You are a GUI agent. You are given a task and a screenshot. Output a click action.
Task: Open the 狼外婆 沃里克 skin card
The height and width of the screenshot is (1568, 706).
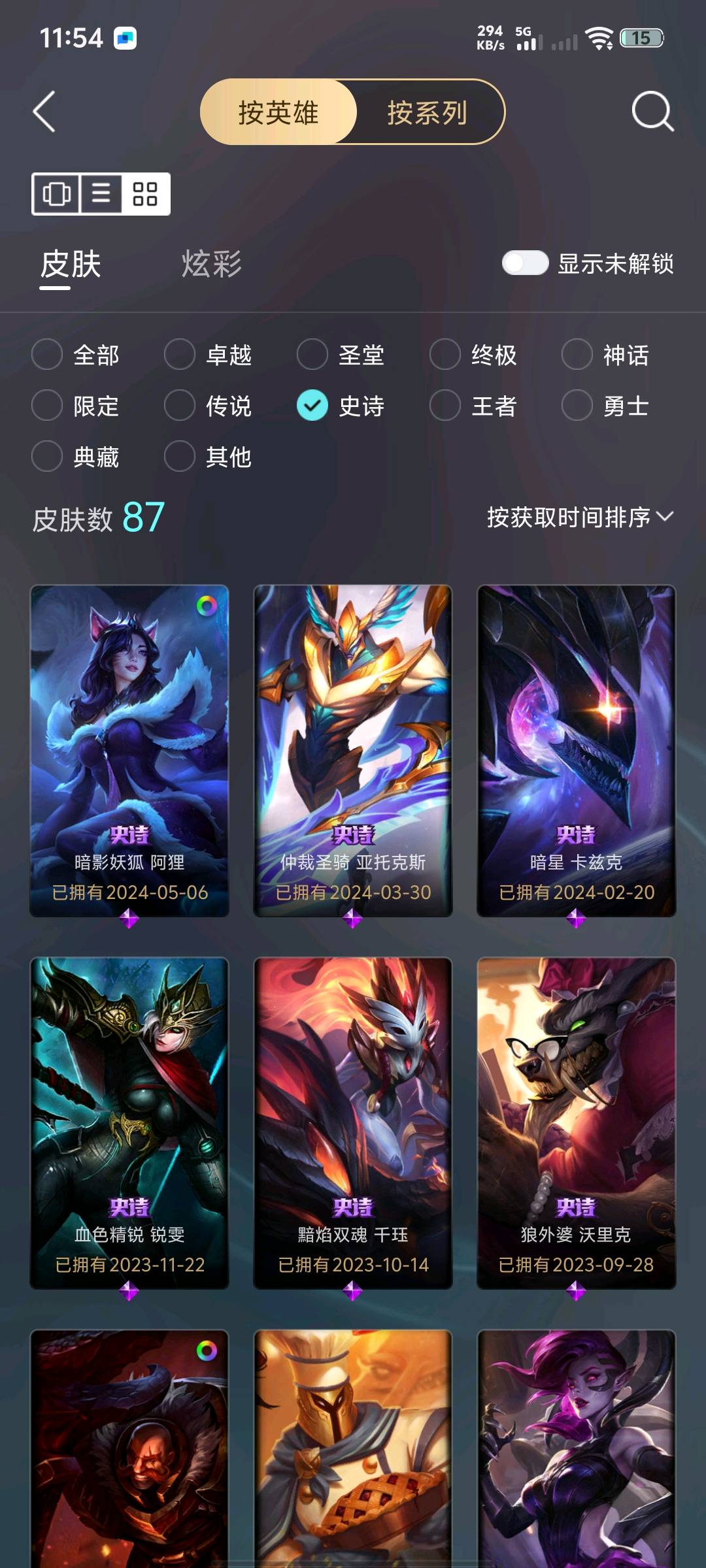(x=577, y=1122)
